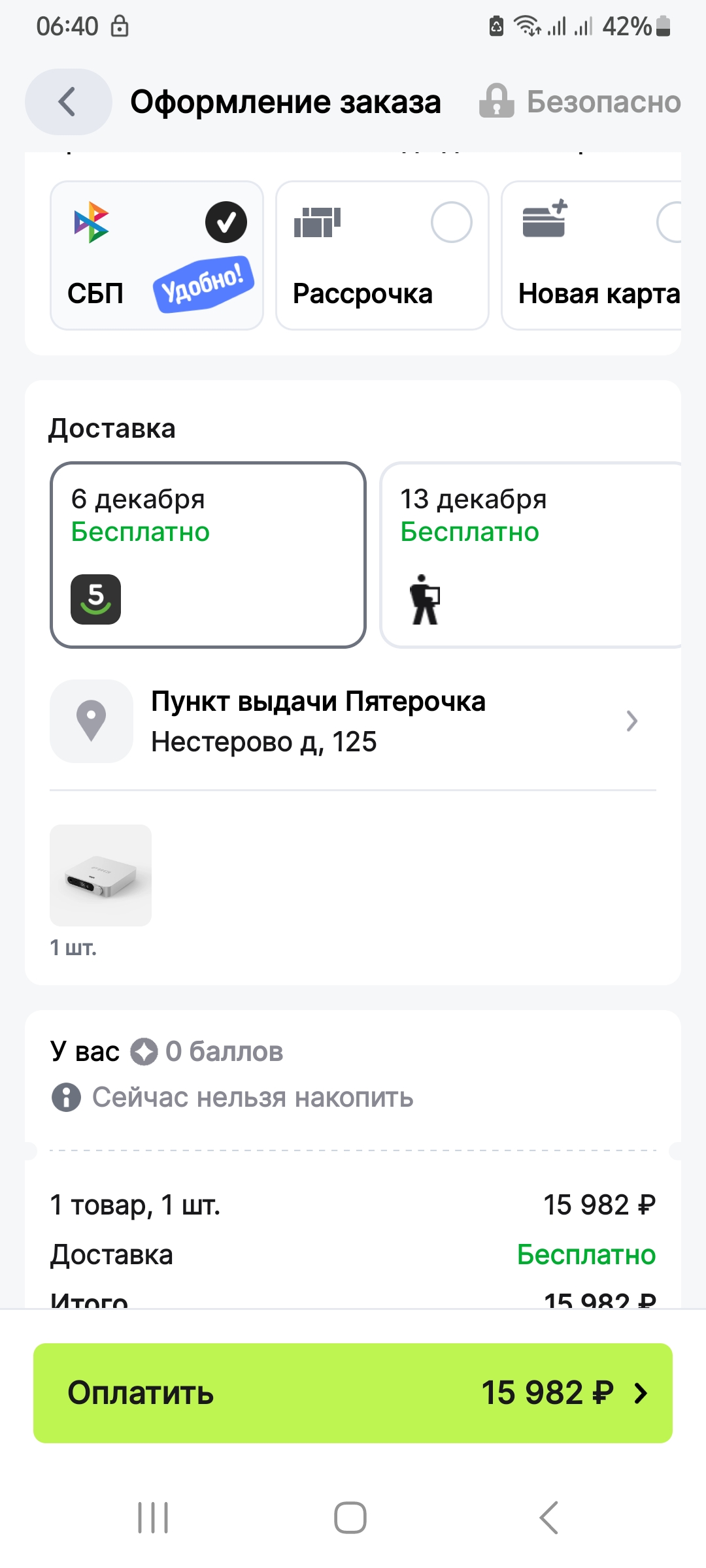Tap info icon near Сейчас нельзя накопить
The image size is (706, 1568).
click(x=66, y=1097)
